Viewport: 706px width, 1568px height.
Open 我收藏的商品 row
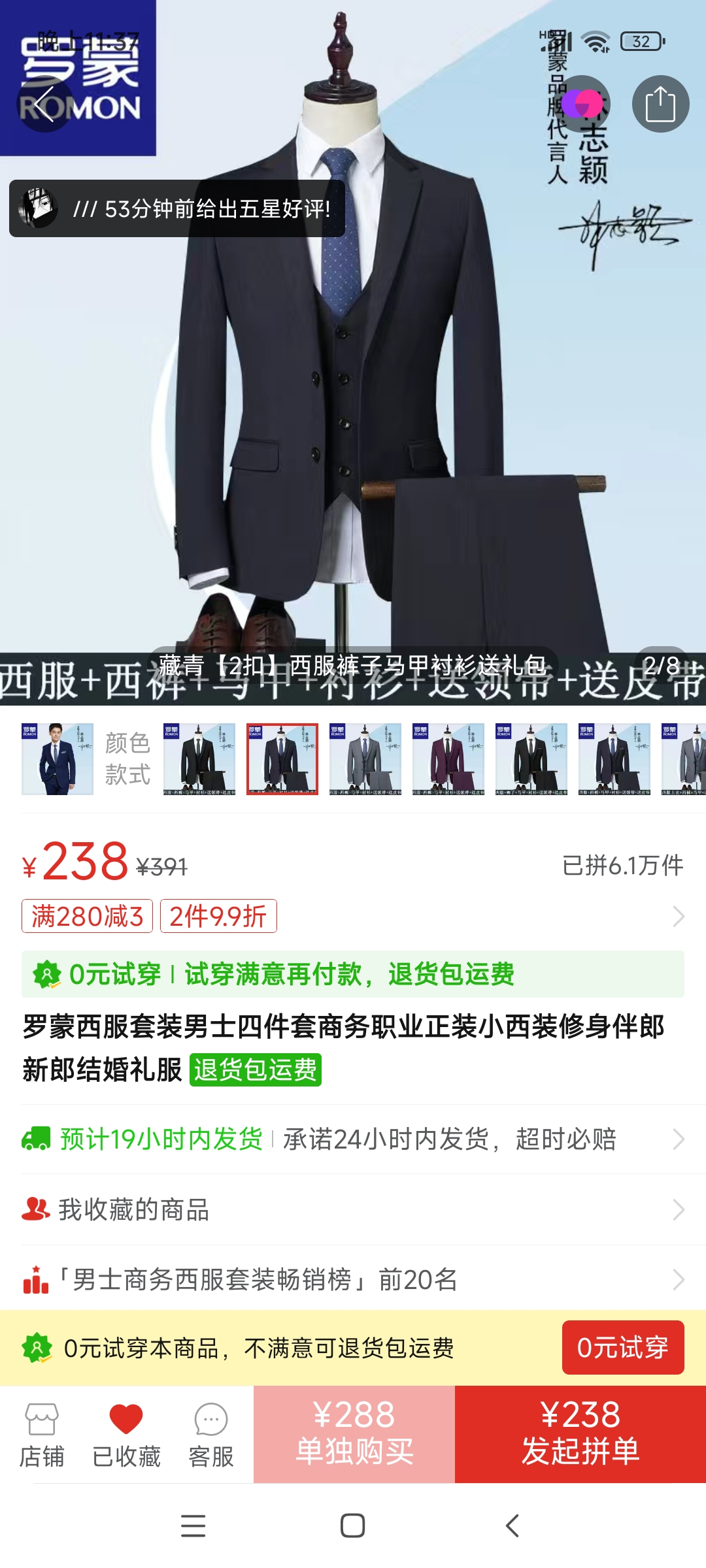click(x=353, y=1209)
